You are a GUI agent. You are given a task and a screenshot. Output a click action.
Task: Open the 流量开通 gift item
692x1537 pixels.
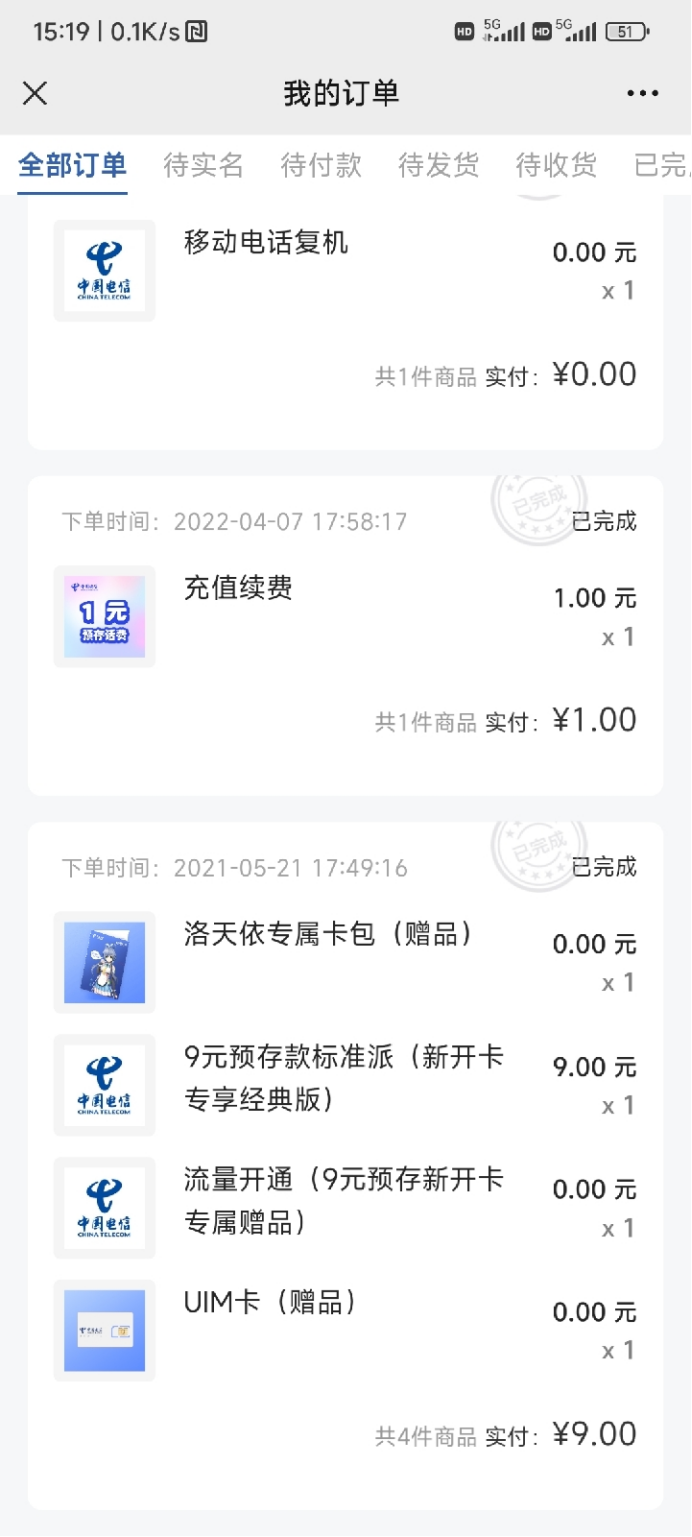click(x=344, y=1201)
